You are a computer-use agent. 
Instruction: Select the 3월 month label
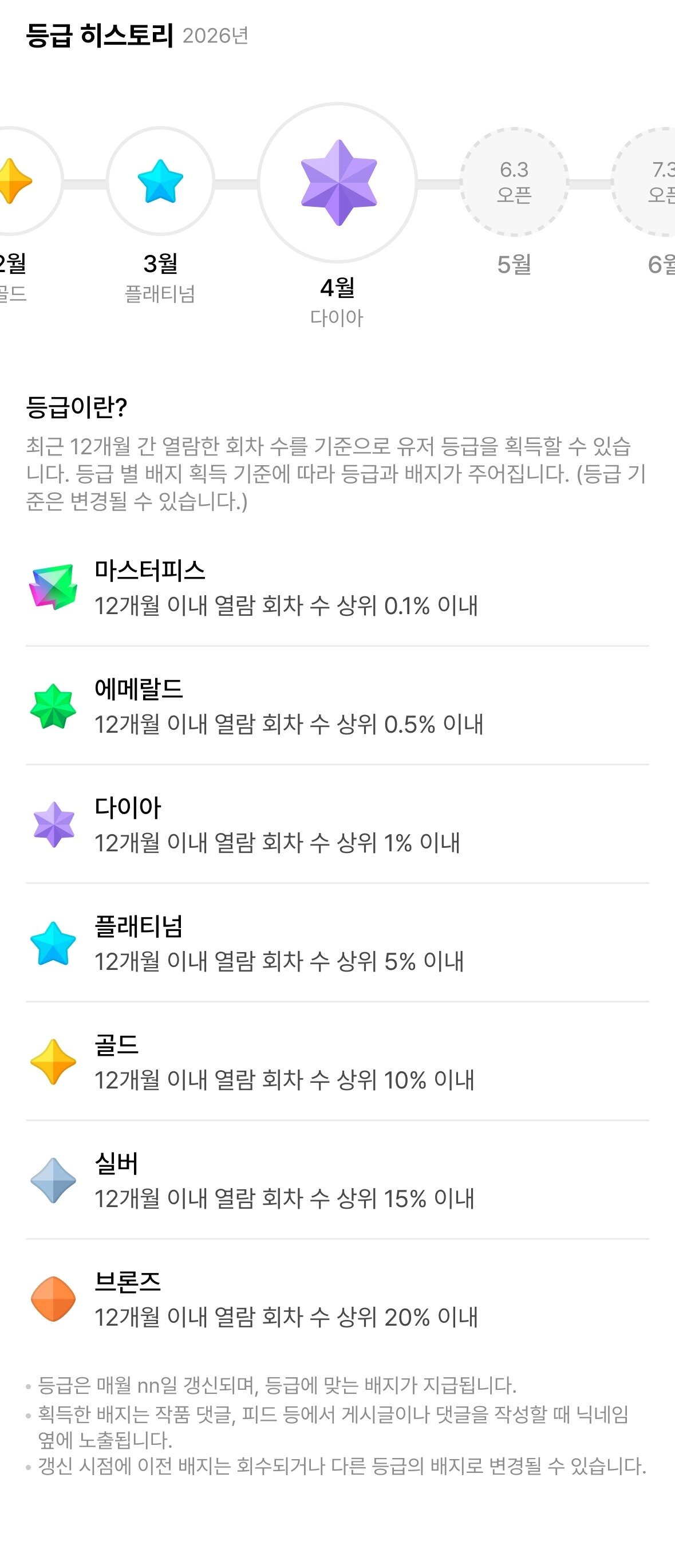click(x=159, y=262)
